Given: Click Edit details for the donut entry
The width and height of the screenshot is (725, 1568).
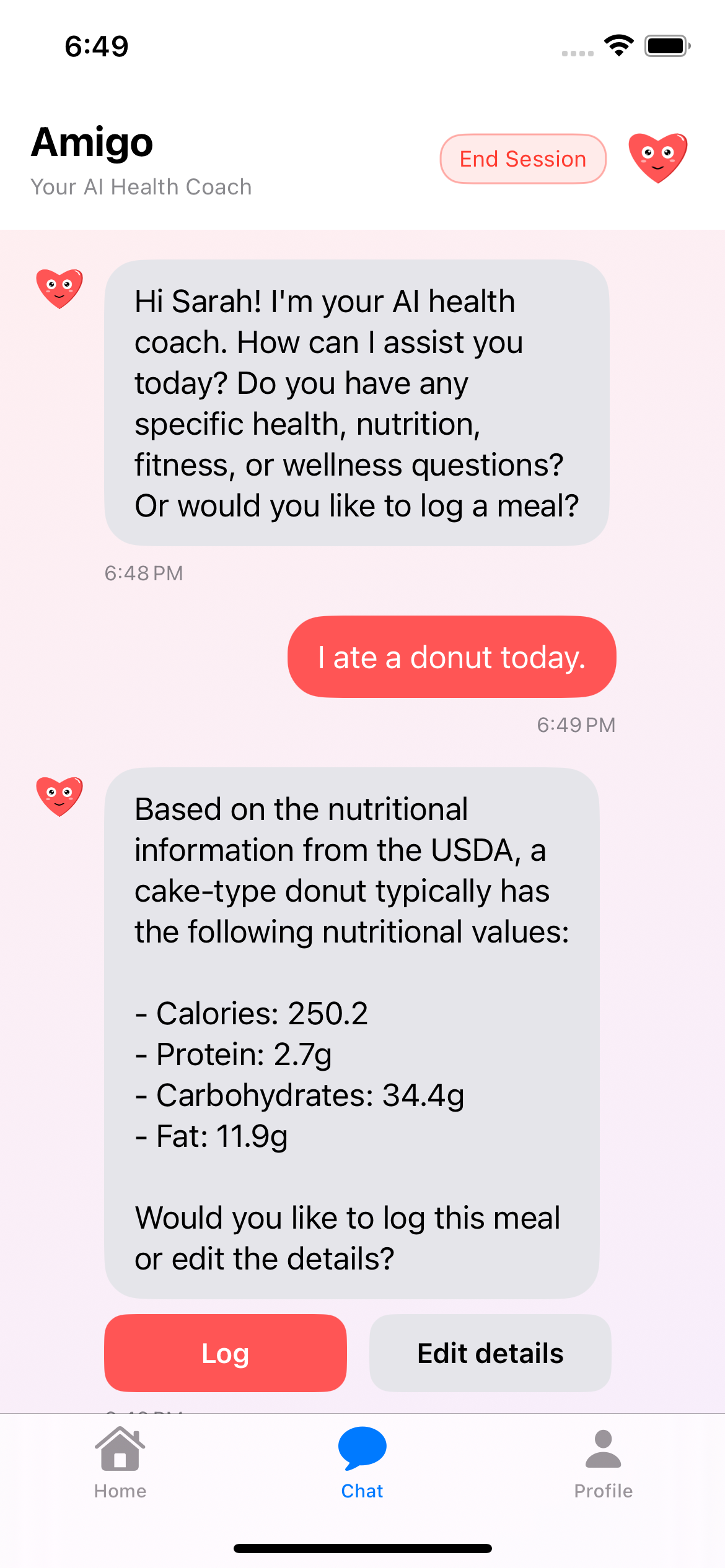Looking at the screenshot, I should [x=490, y=1353].
